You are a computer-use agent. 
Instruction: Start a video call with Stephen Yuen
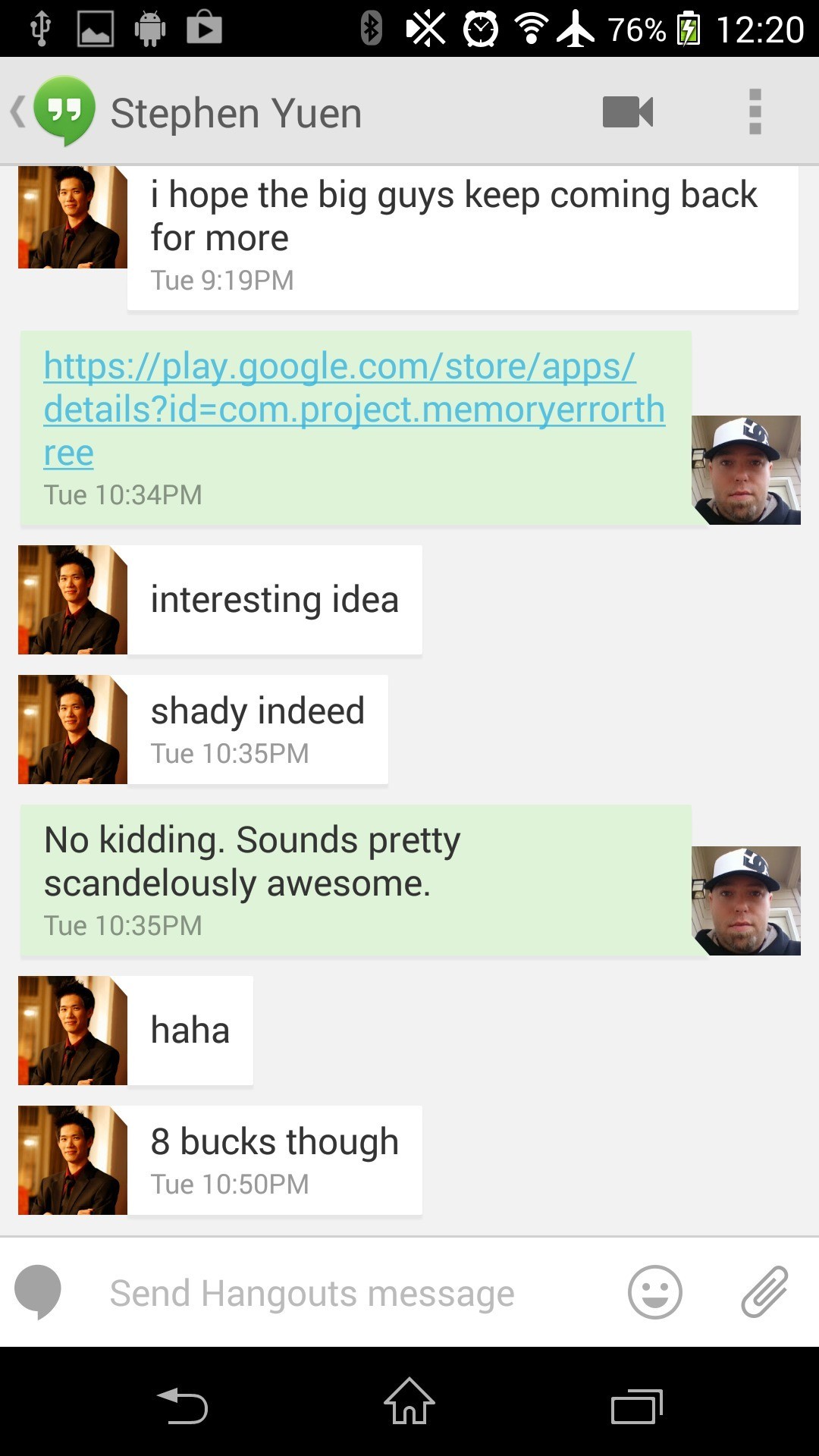[627, 112]
